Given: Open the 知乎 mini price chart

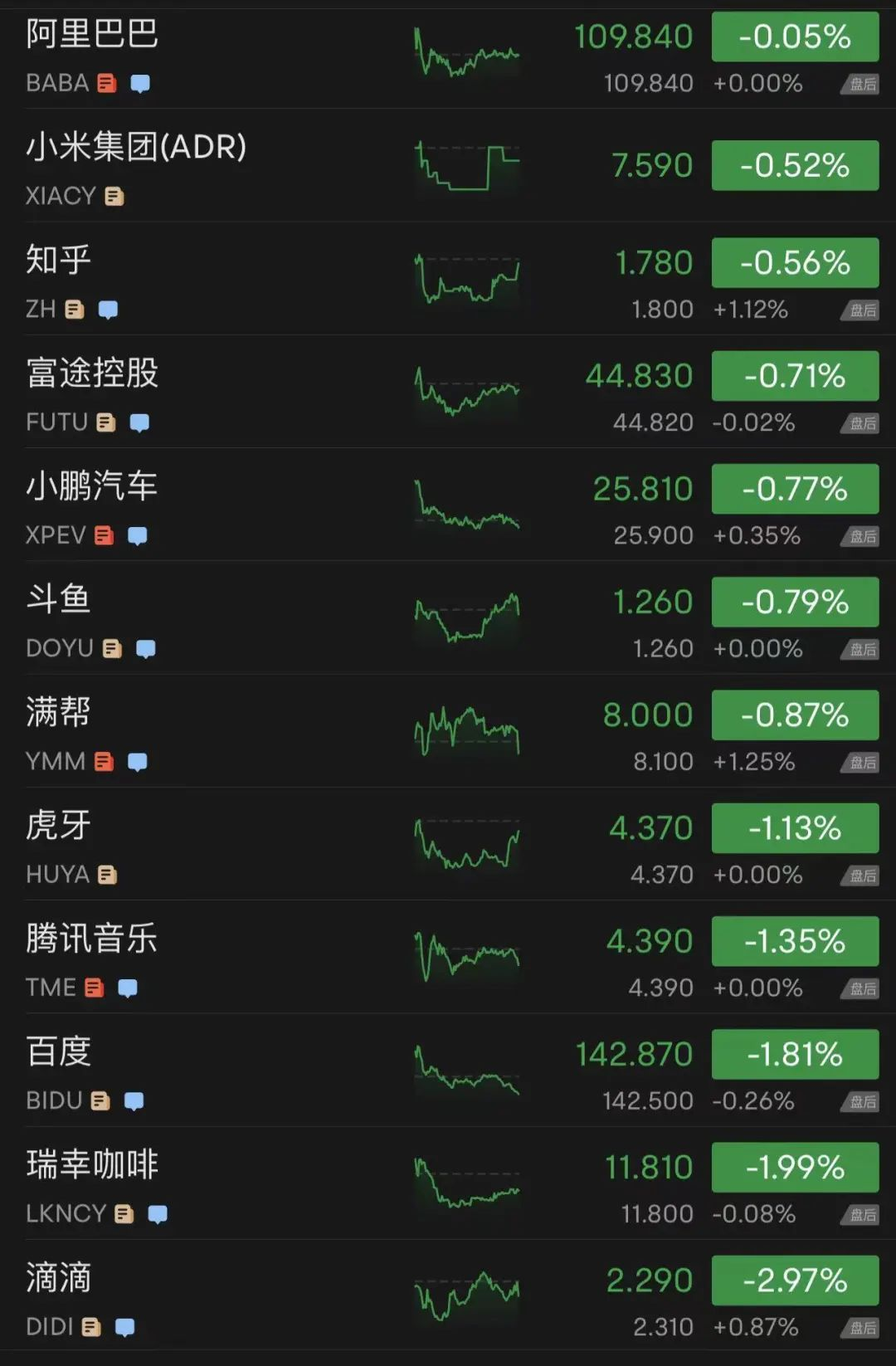Looking at the screenshot, I should (x=466, y=281).
